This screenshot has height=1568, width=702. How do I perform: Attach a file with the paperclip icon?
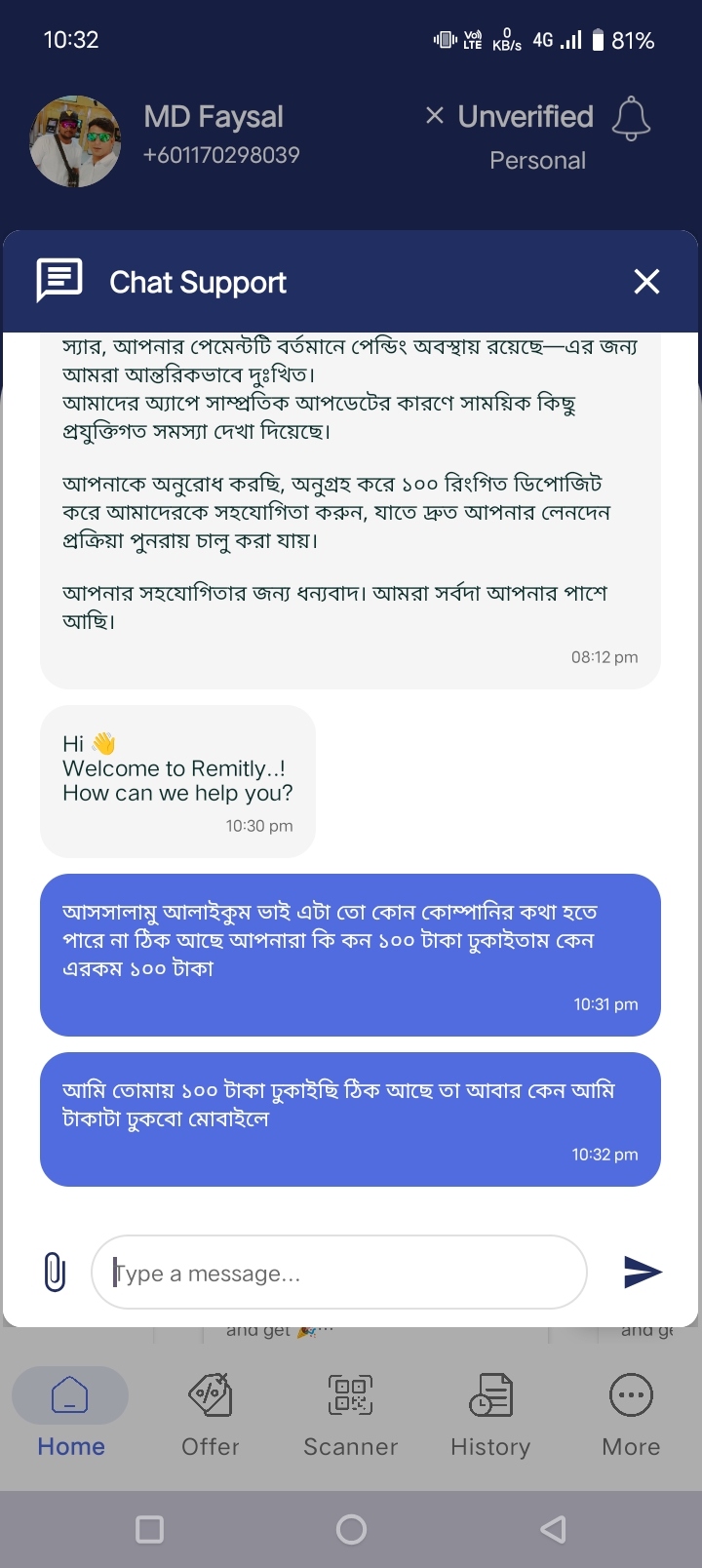click(56, 1272)
